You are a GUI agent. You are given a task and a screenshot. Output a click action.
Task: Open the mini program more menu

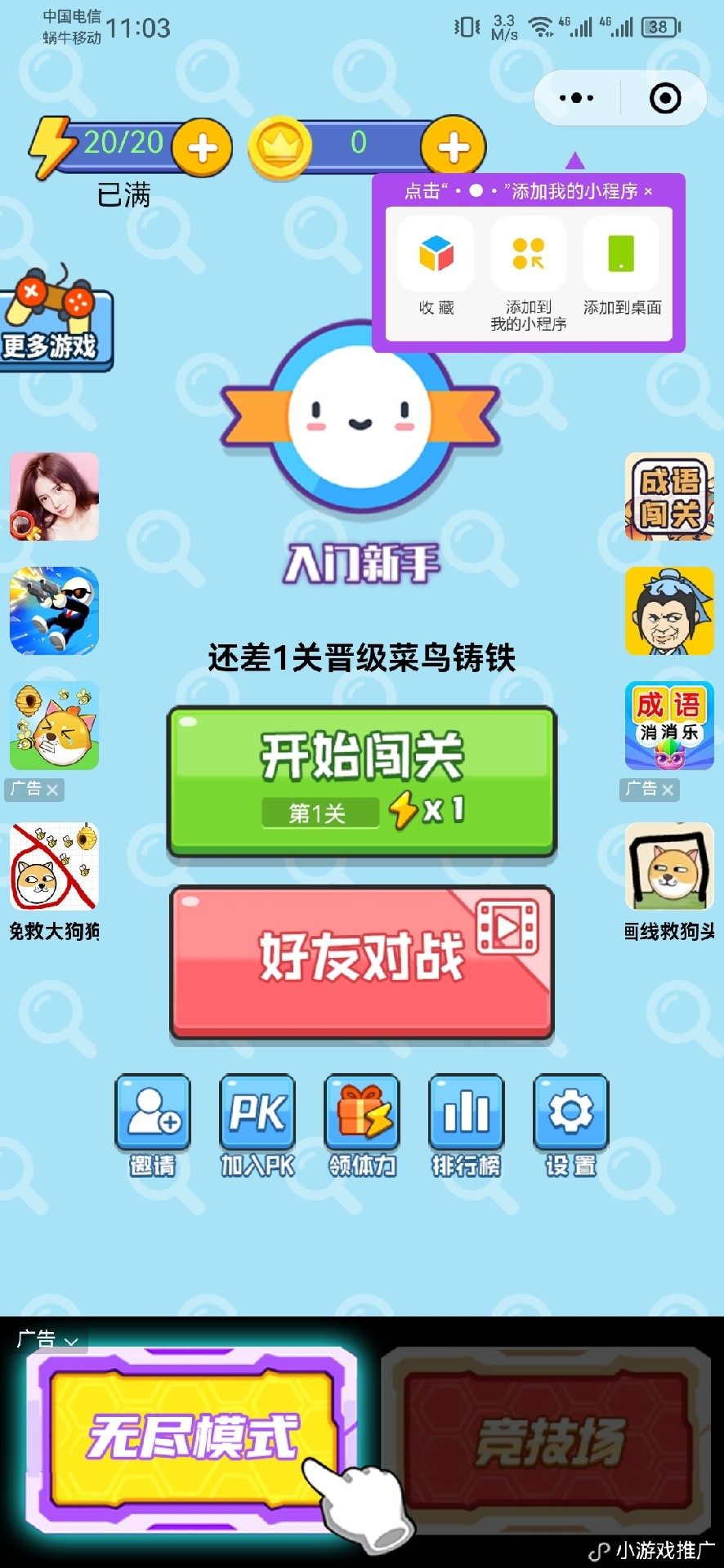pyautogui.click(x=577, y=98)
